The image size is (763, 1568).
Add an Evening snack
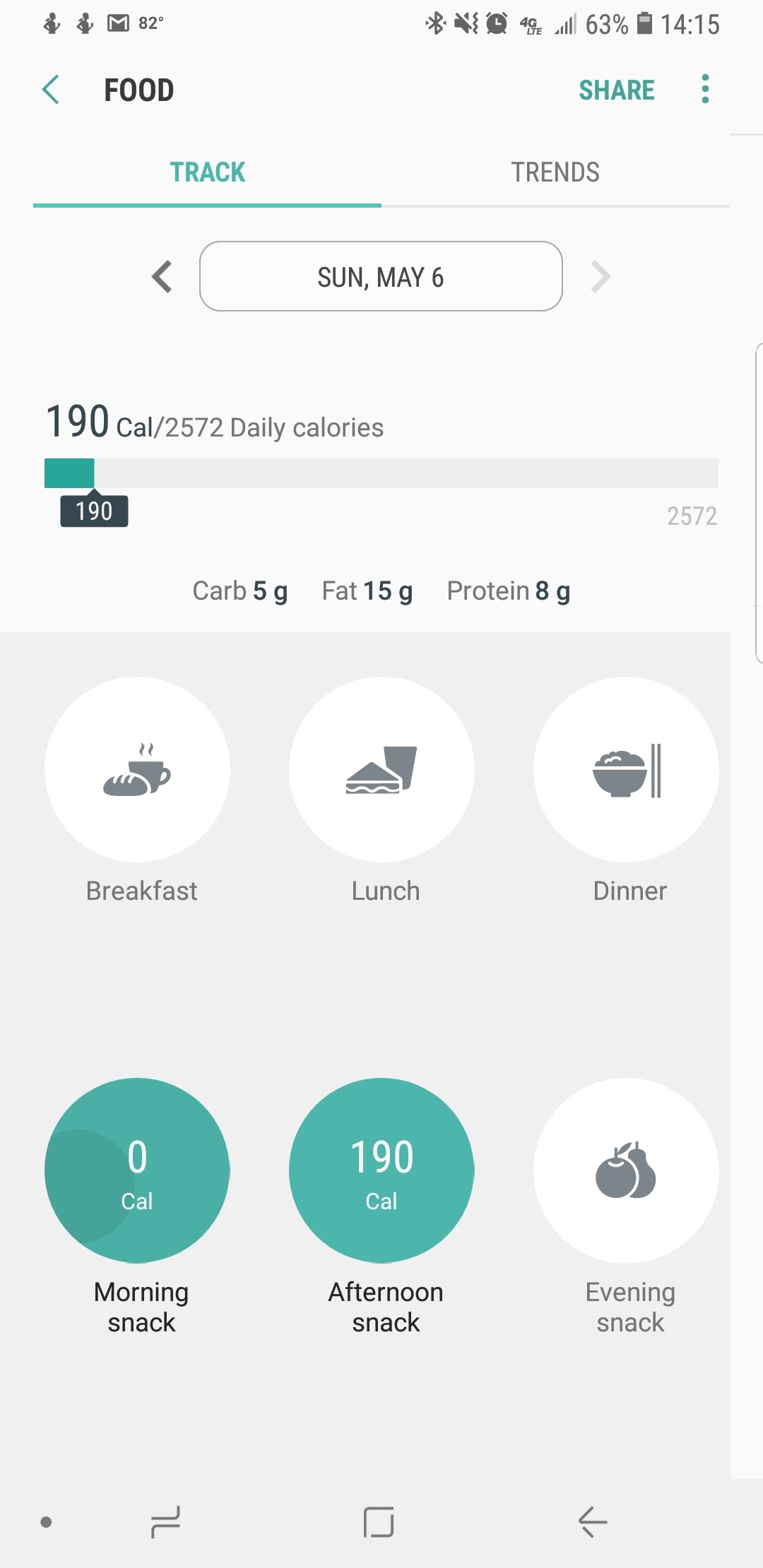[x=626, y=1170]
